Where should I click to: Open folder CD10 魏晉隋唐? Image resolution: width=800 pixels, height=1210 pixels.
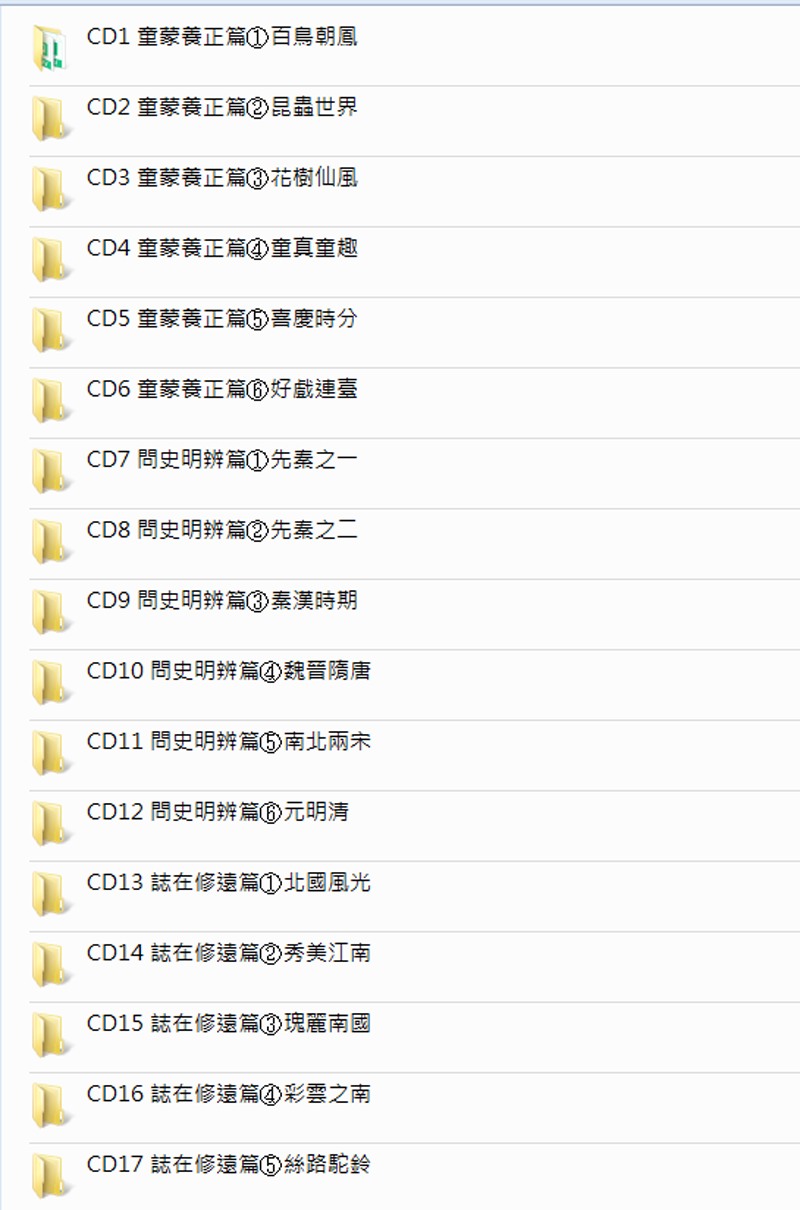pos(228,671)
